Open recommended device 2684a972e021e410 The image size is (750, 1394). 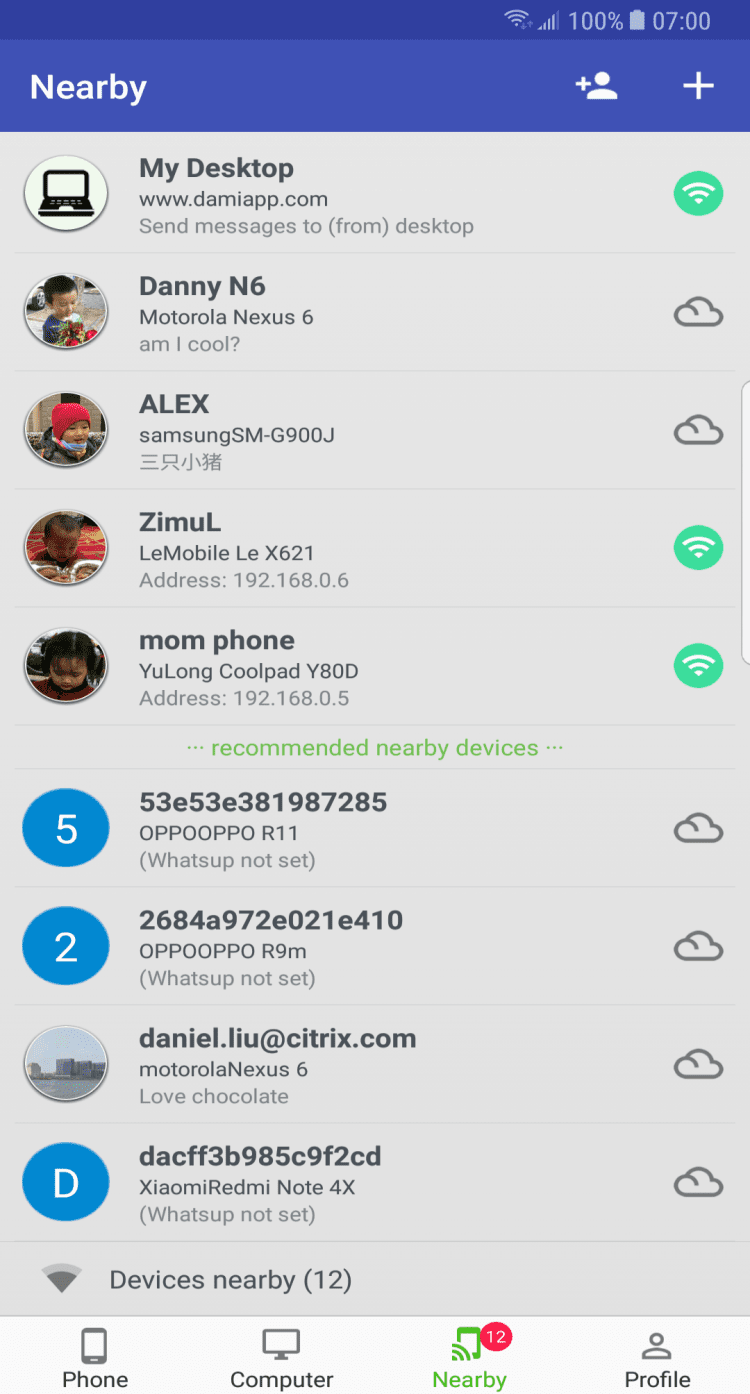tap(375, 947)
